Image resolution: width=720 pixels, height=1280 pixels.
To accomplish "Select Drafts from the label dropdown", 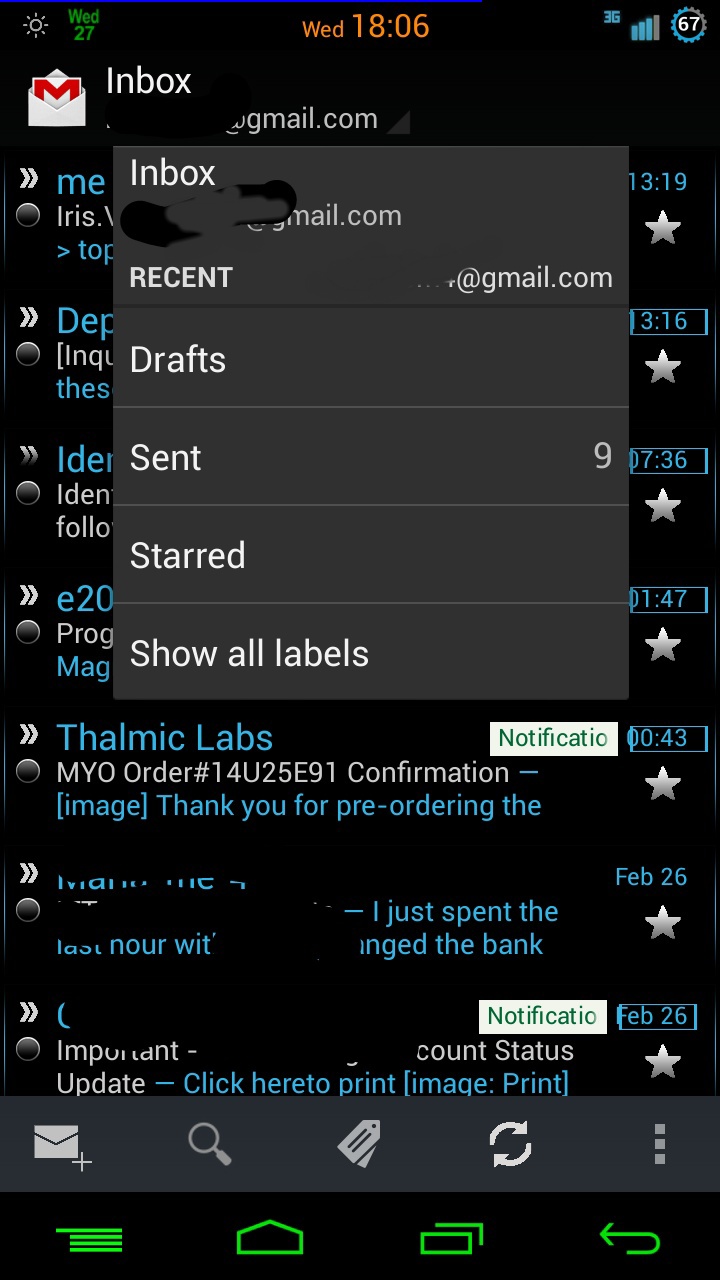I will 371,359.
